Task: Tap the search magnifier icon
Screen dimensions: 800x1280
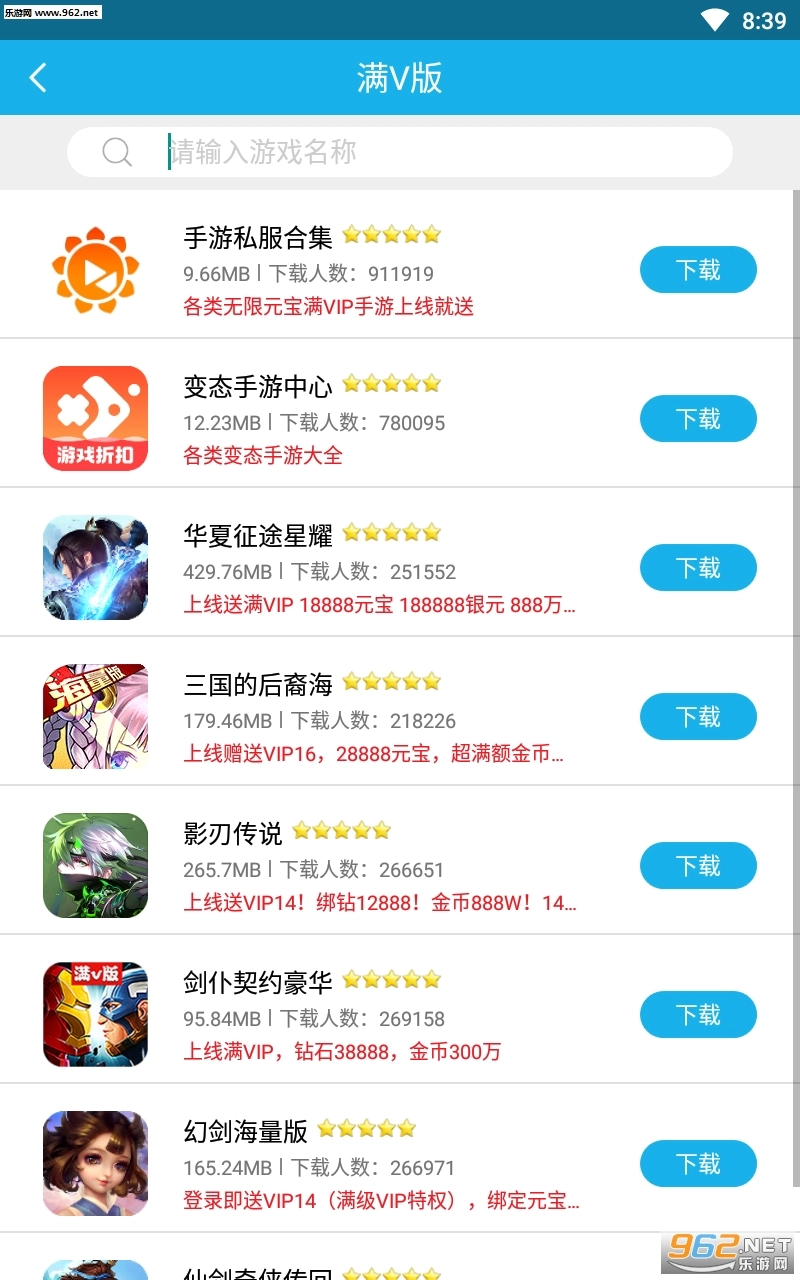Action: coord(117,152)
